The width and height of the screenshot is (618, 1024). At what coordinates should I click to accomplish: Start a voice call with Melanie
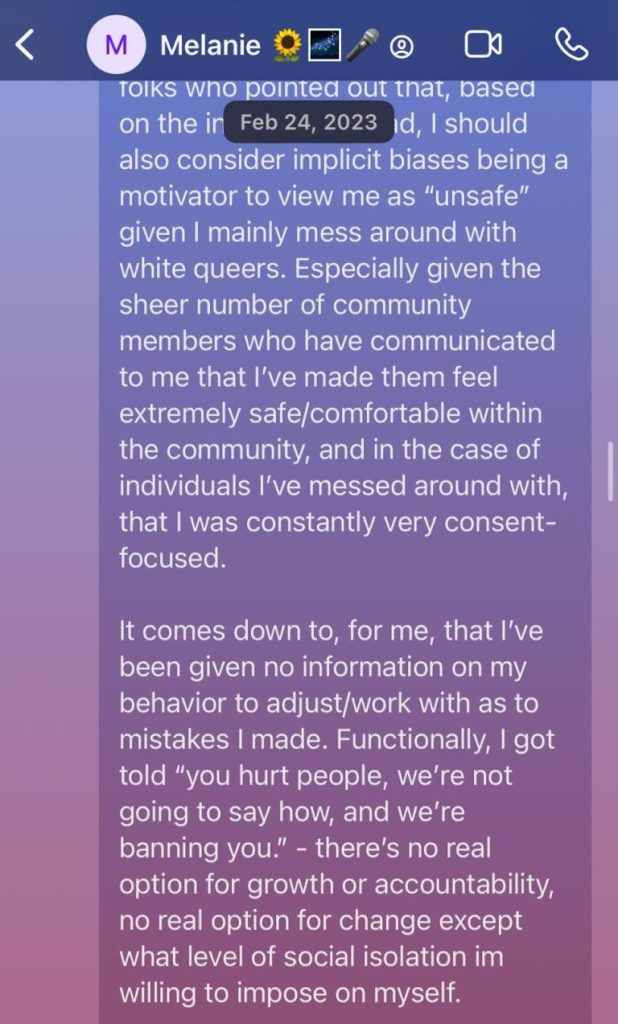[571, 44]
